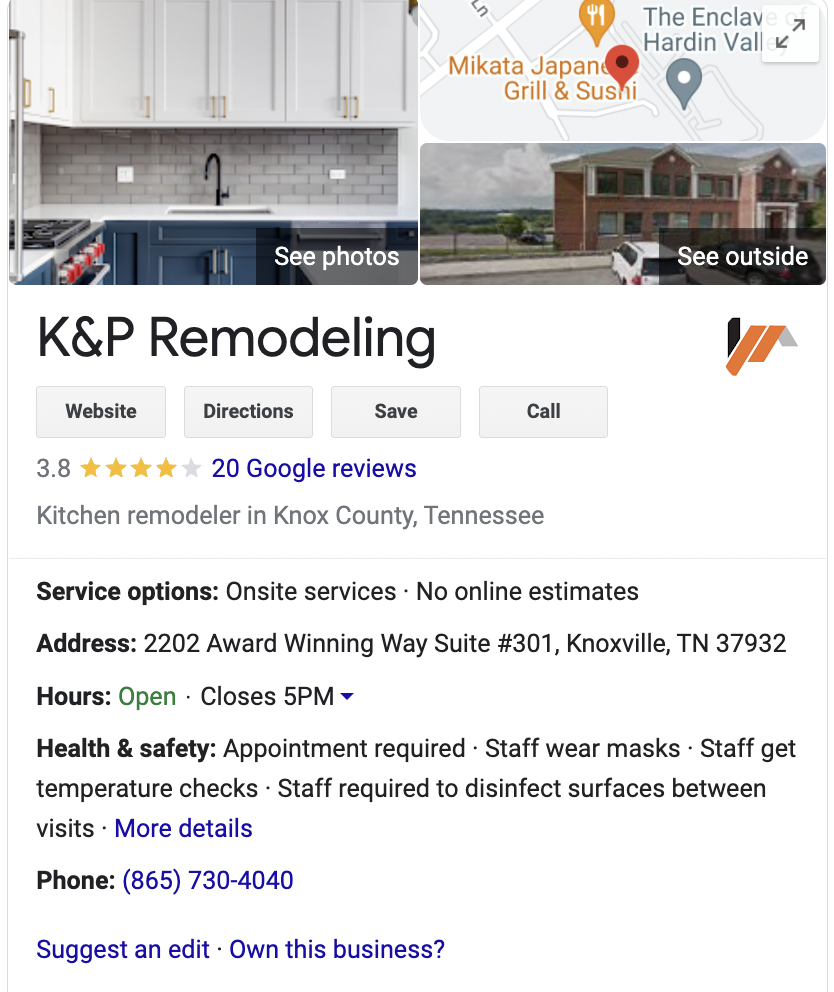Dial the phone number (865) 730-4040
Screen dimensions: 834x992
[208, 880]
